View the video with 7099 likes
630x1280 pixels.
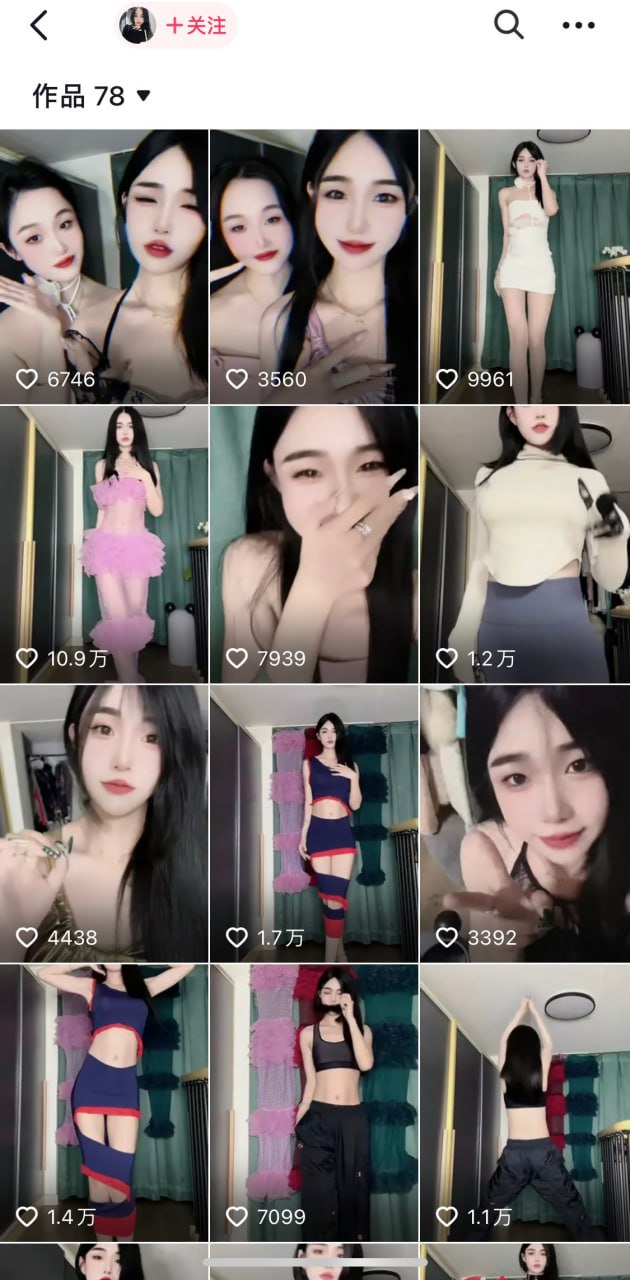[314, 1102]
